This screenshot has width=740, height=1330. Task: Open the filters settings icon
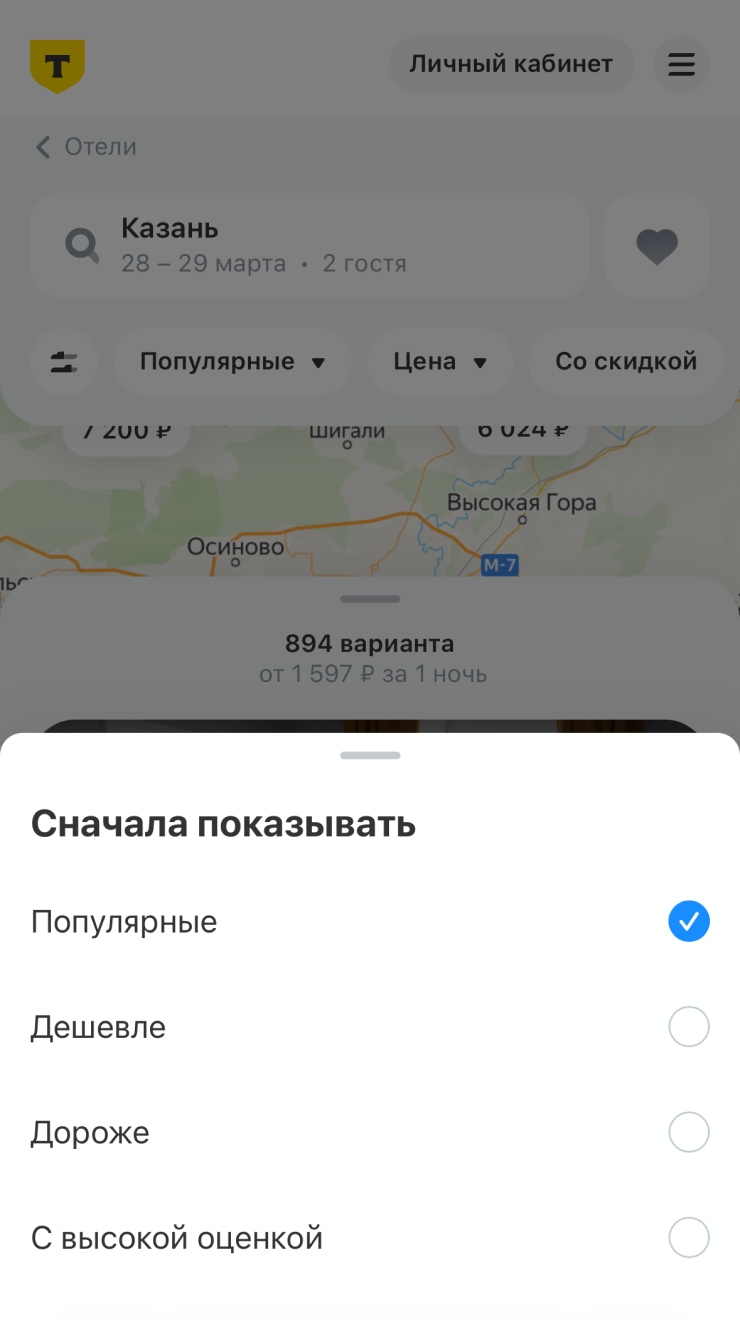tap(63, 361)
